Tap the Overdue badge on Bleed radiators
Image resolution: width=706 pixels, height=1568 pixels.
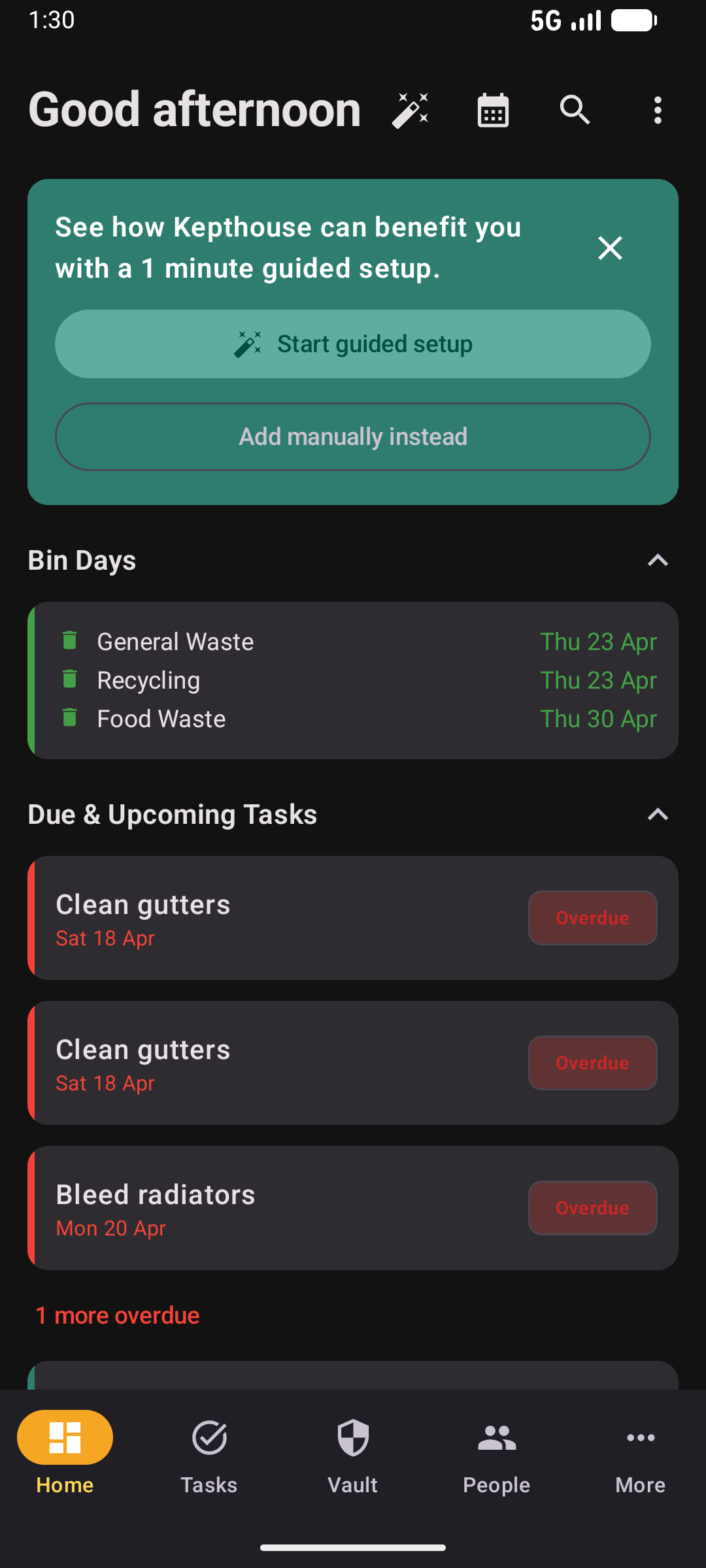[x=592, y=1207]
